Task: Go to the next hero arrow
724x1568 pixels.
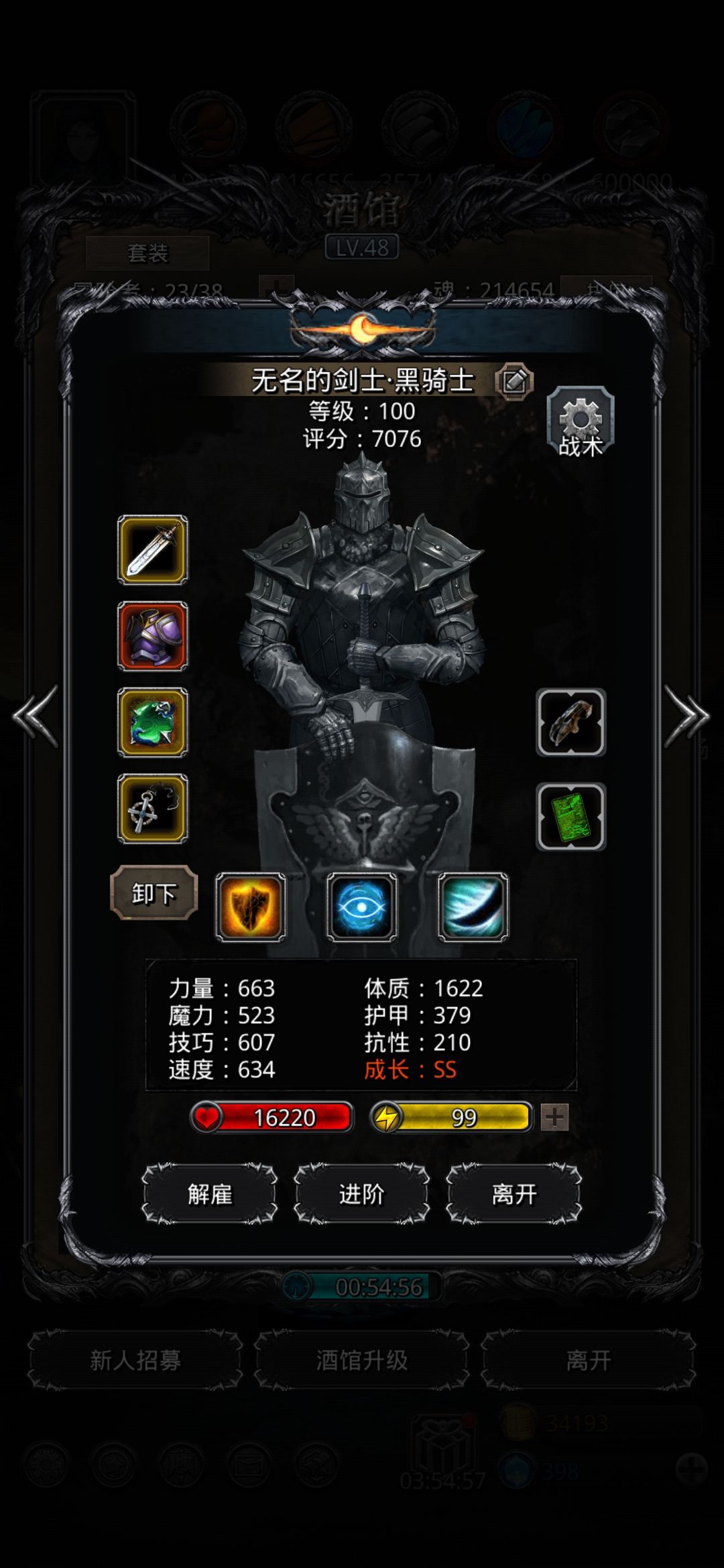Action: pos(686,716)
